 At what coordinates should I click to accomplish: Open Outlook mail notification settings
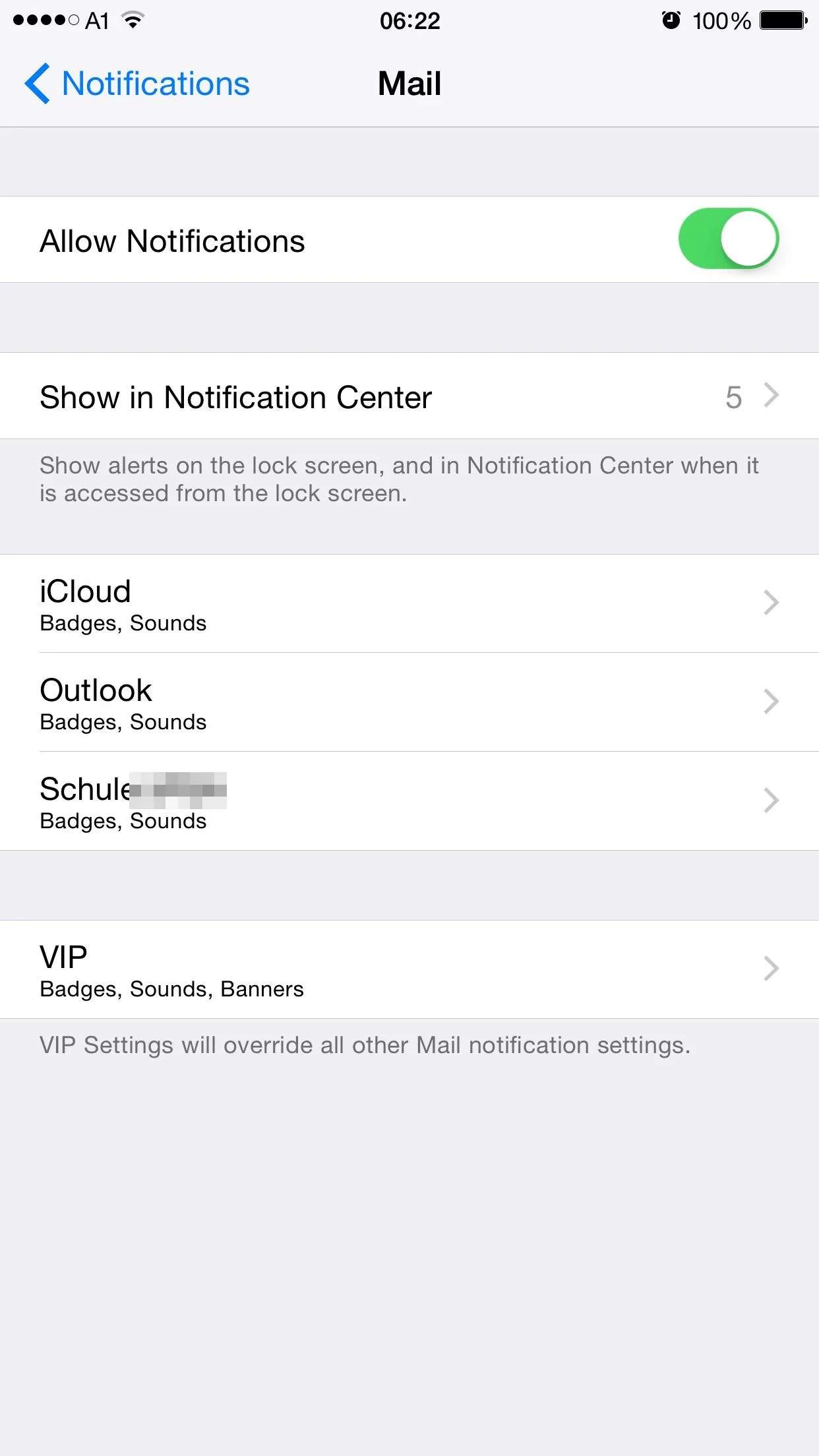pos(409,702)
